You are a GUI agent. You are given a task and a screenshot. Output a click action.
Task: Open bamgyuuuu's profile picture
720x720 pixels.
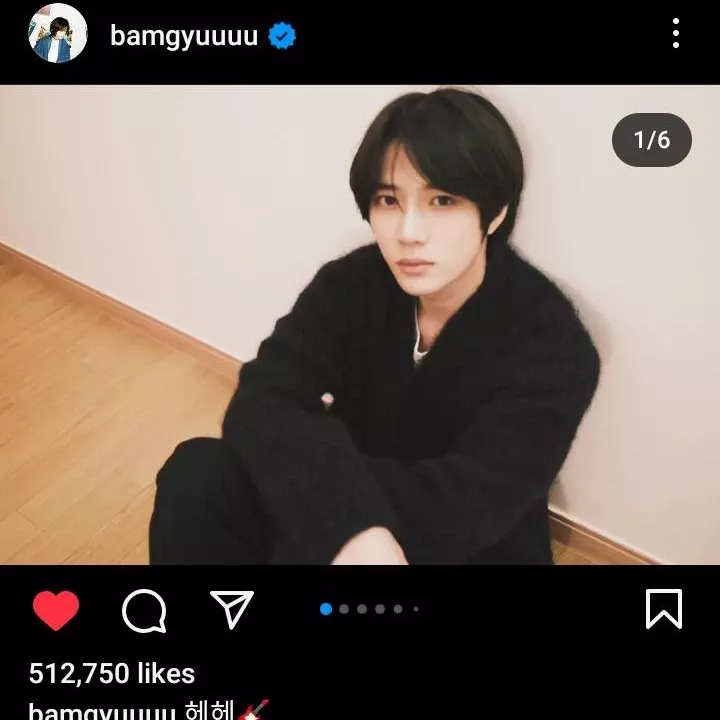(57, 34)
